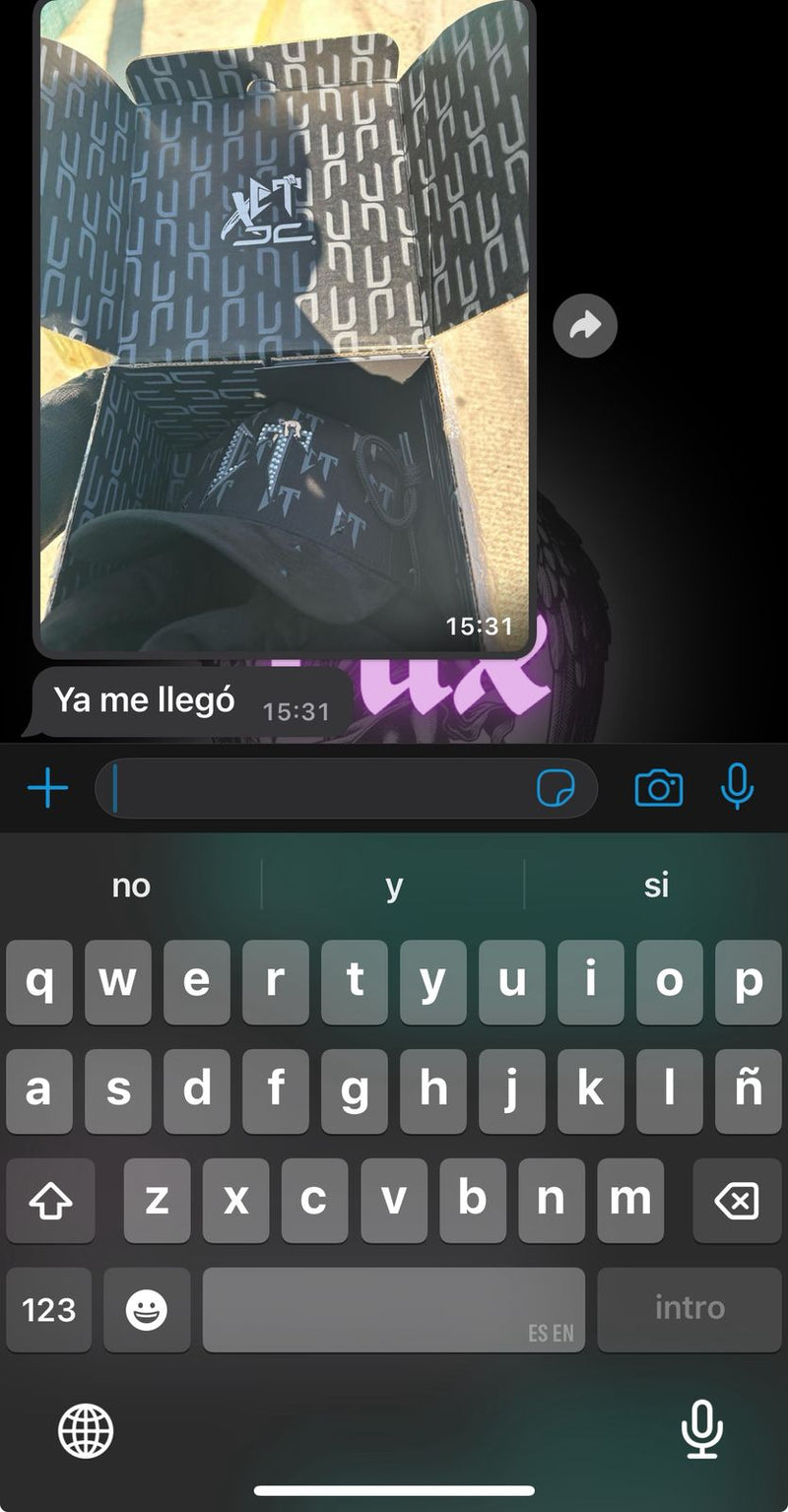788x1512 pixels.
Task: Open the emoji keyboard
Action: tap(147, 1309)
